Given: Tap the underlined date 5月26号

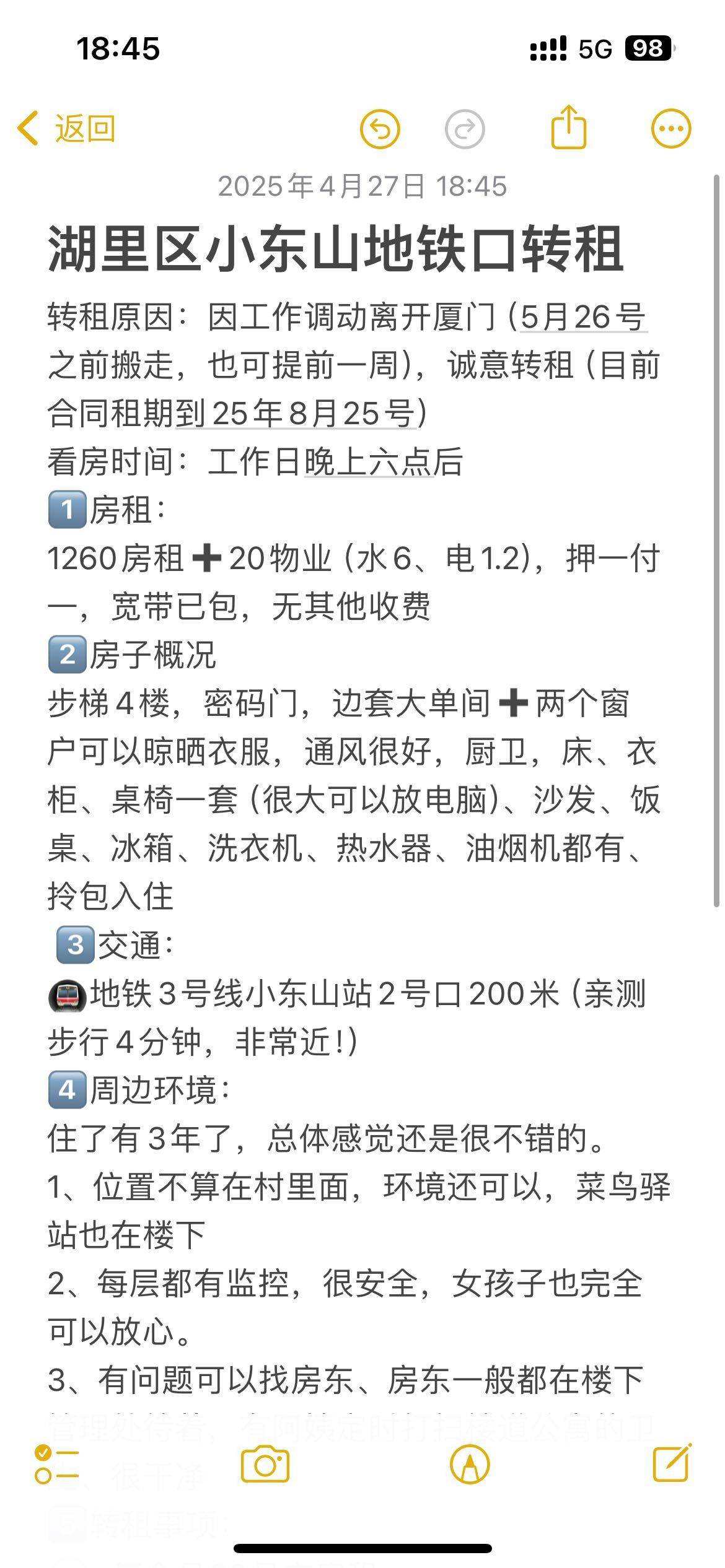Looking at the screenshot, I should click(x=584, y=317).
